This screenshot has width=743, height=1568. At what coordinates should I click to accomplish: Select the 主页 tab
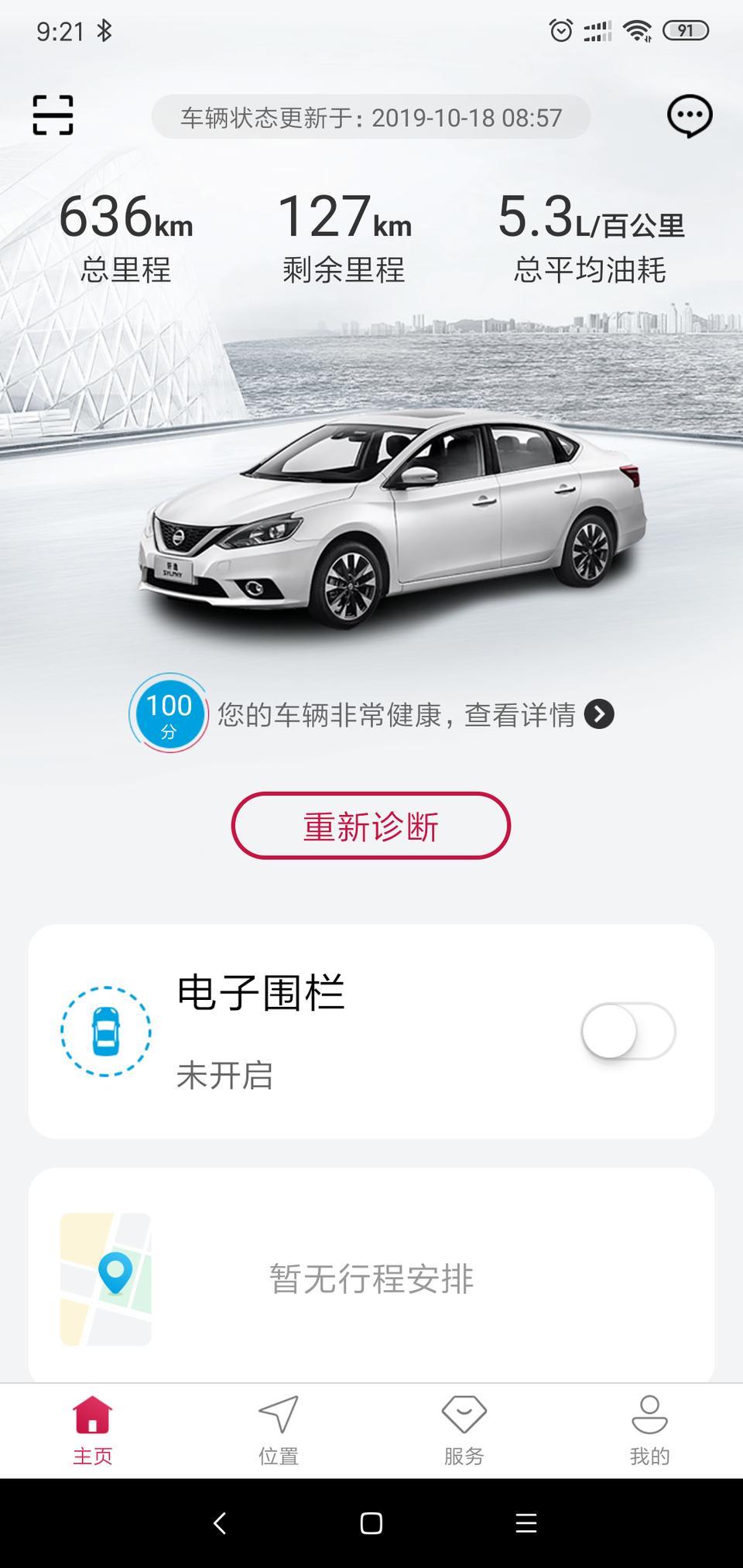click(93, 1431)
